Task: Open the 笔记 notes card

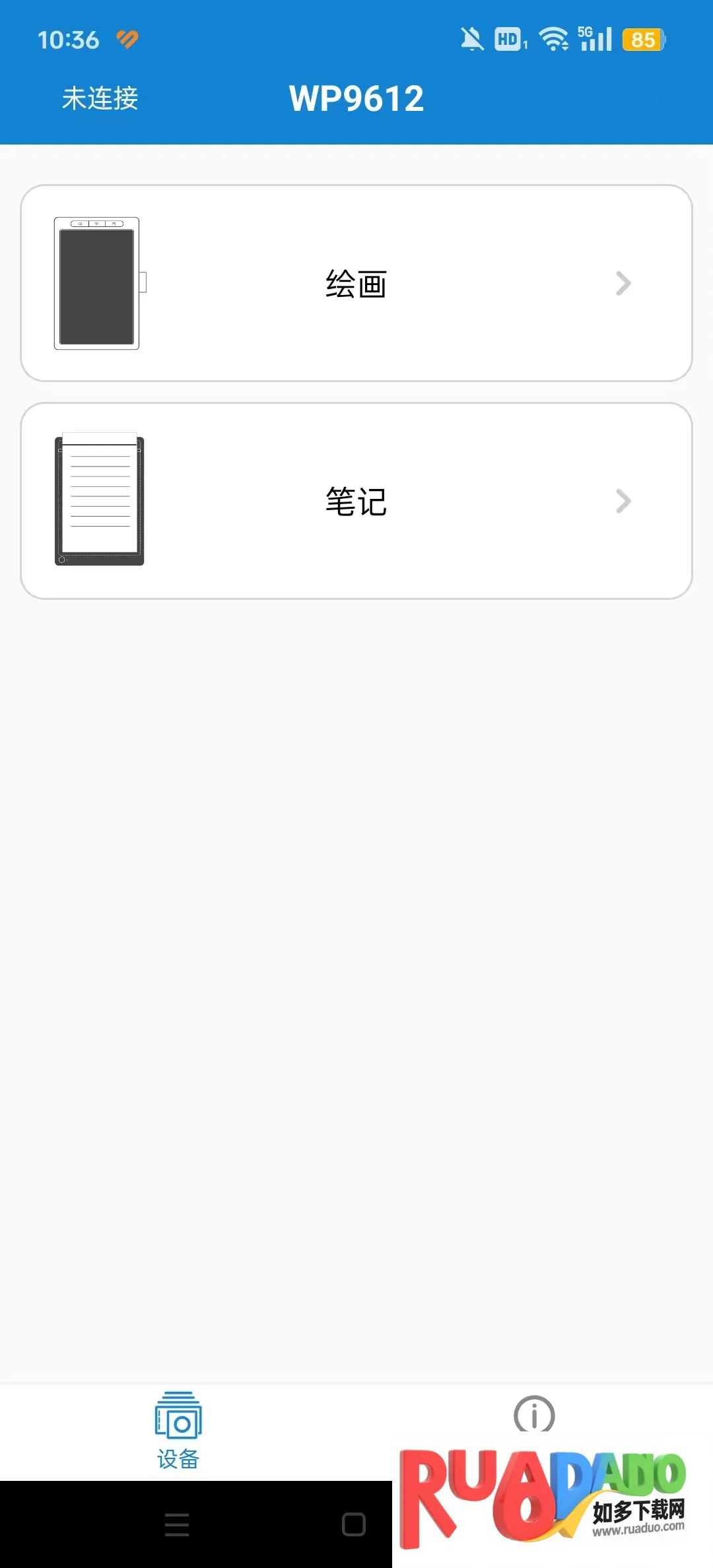Action: point(356,501)
